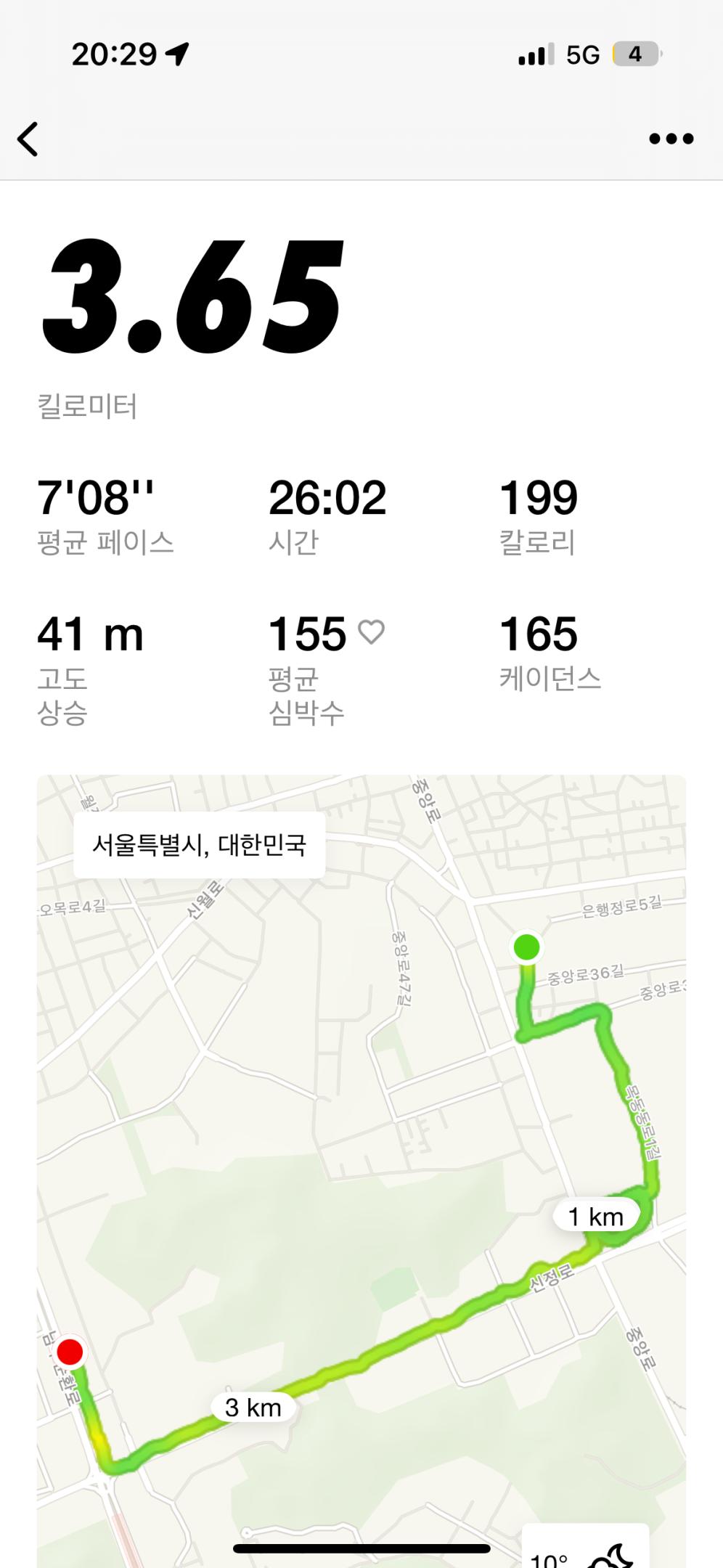Viewport: 723px width, 1568px height.
Task: Go back using the top-left arrow
Action: tap(28, 139)
